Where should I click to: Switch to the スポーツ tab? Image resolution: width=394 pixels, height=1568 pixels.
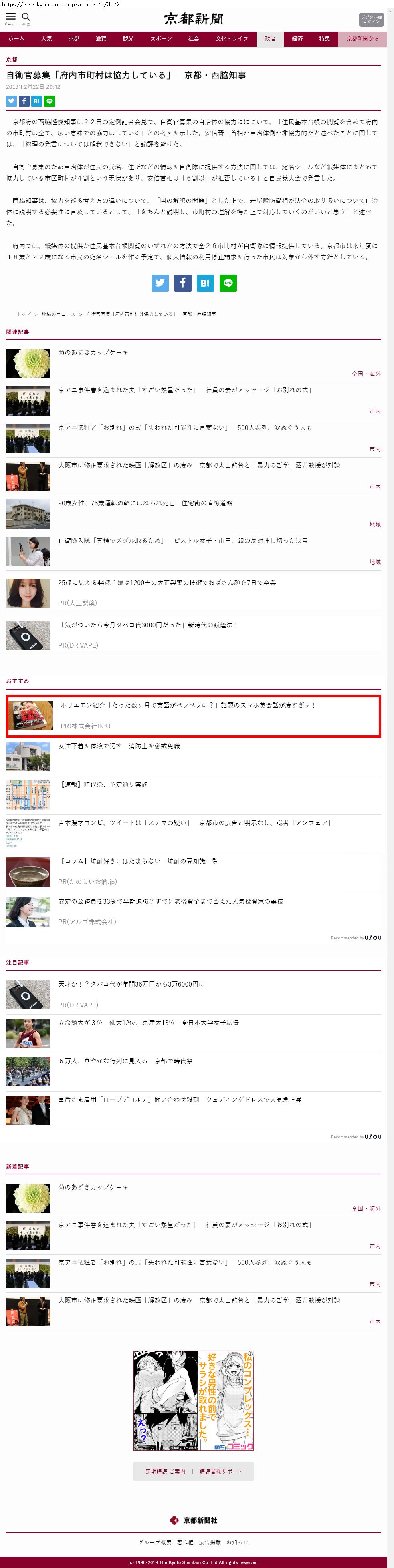[x=161, y=39]
